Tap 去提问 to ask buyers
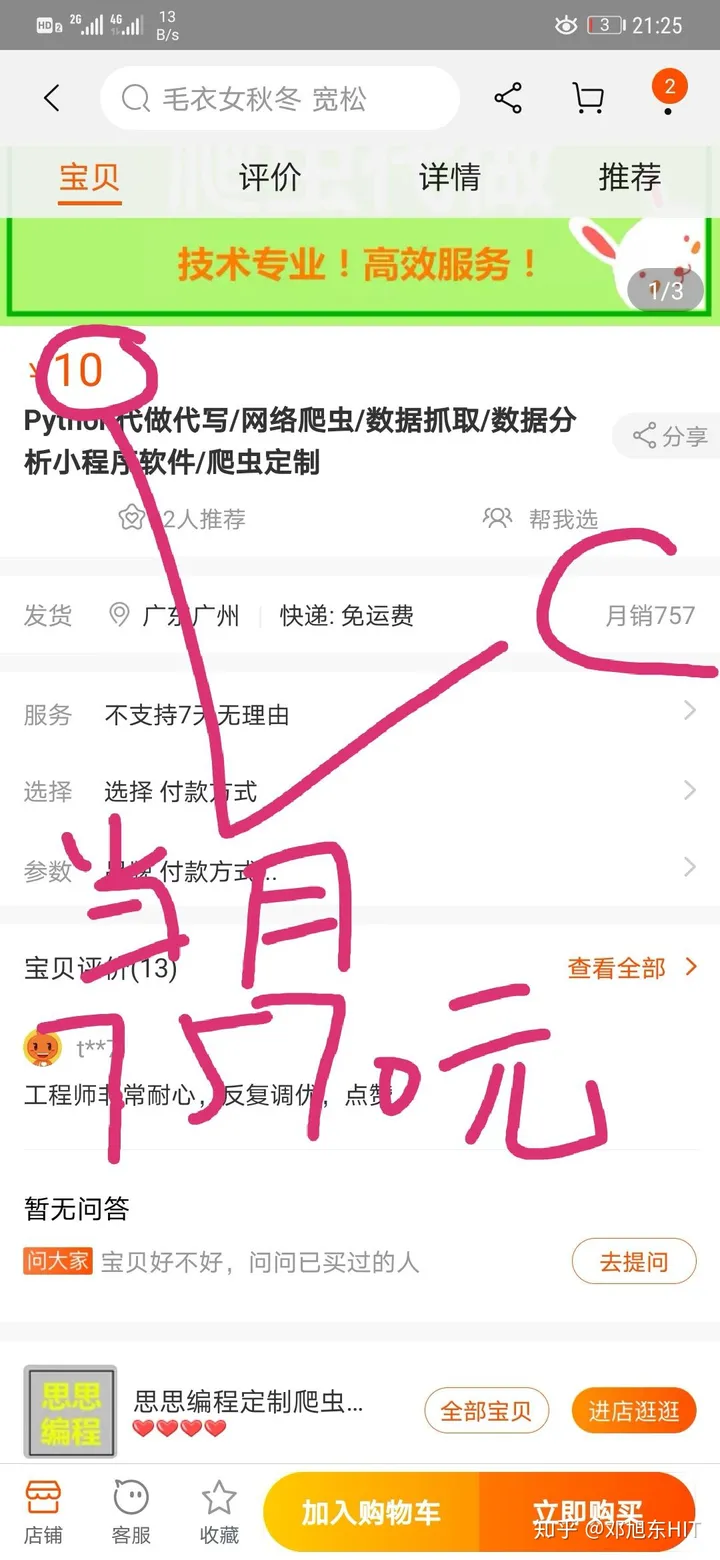The height and width of the screenshot is (1560, 720). [x=633, y=1261]
